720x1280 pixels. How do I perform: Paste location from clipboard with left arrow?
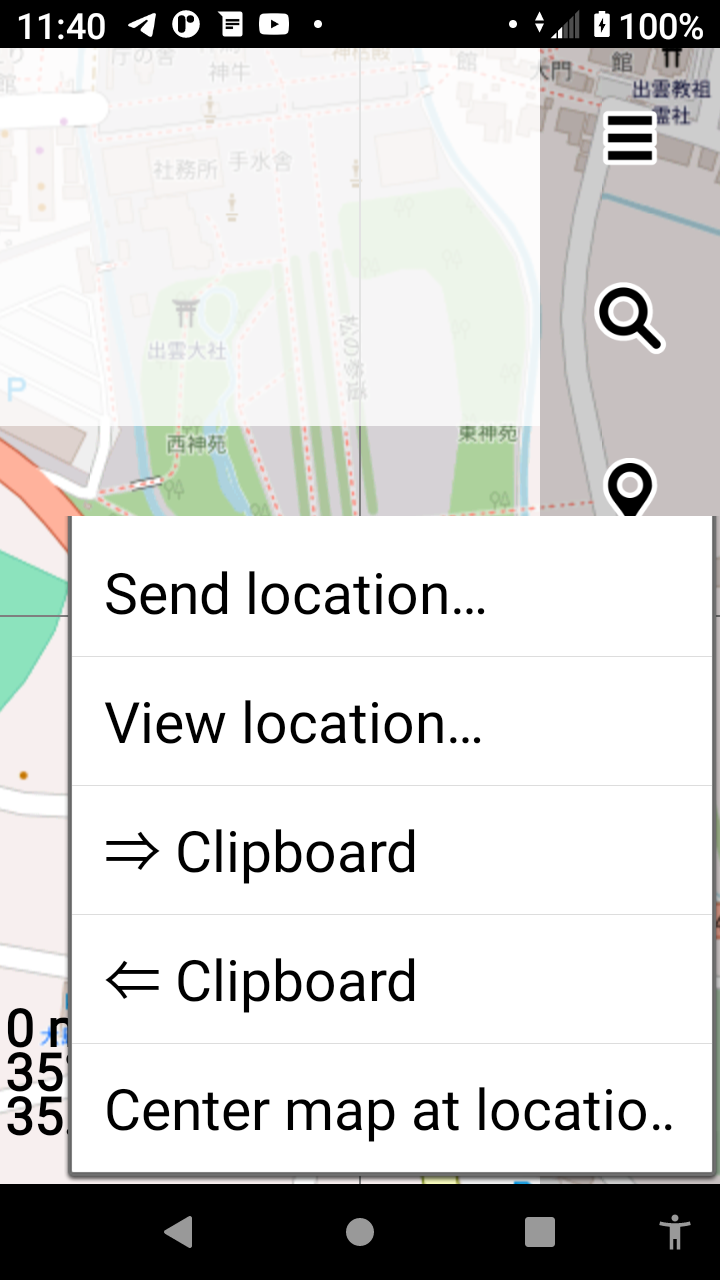click(390, 980)
